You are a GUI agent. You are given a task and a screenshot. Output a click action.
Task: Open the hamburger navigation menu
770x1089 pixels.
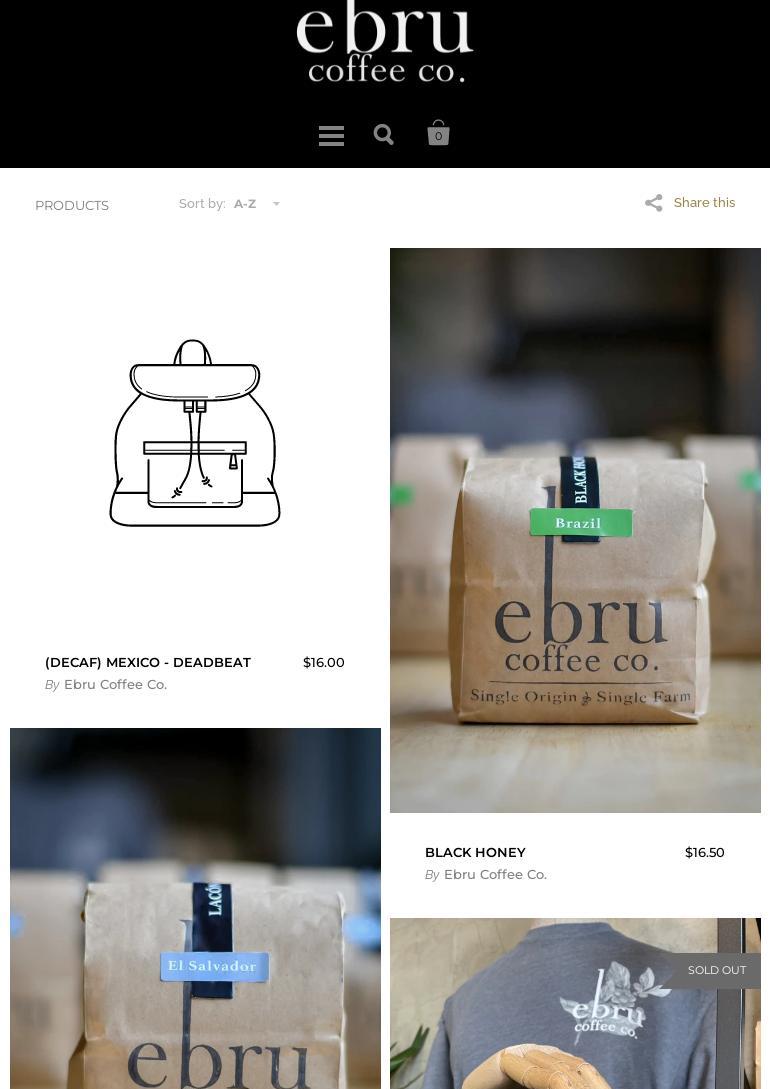point(331,135)
